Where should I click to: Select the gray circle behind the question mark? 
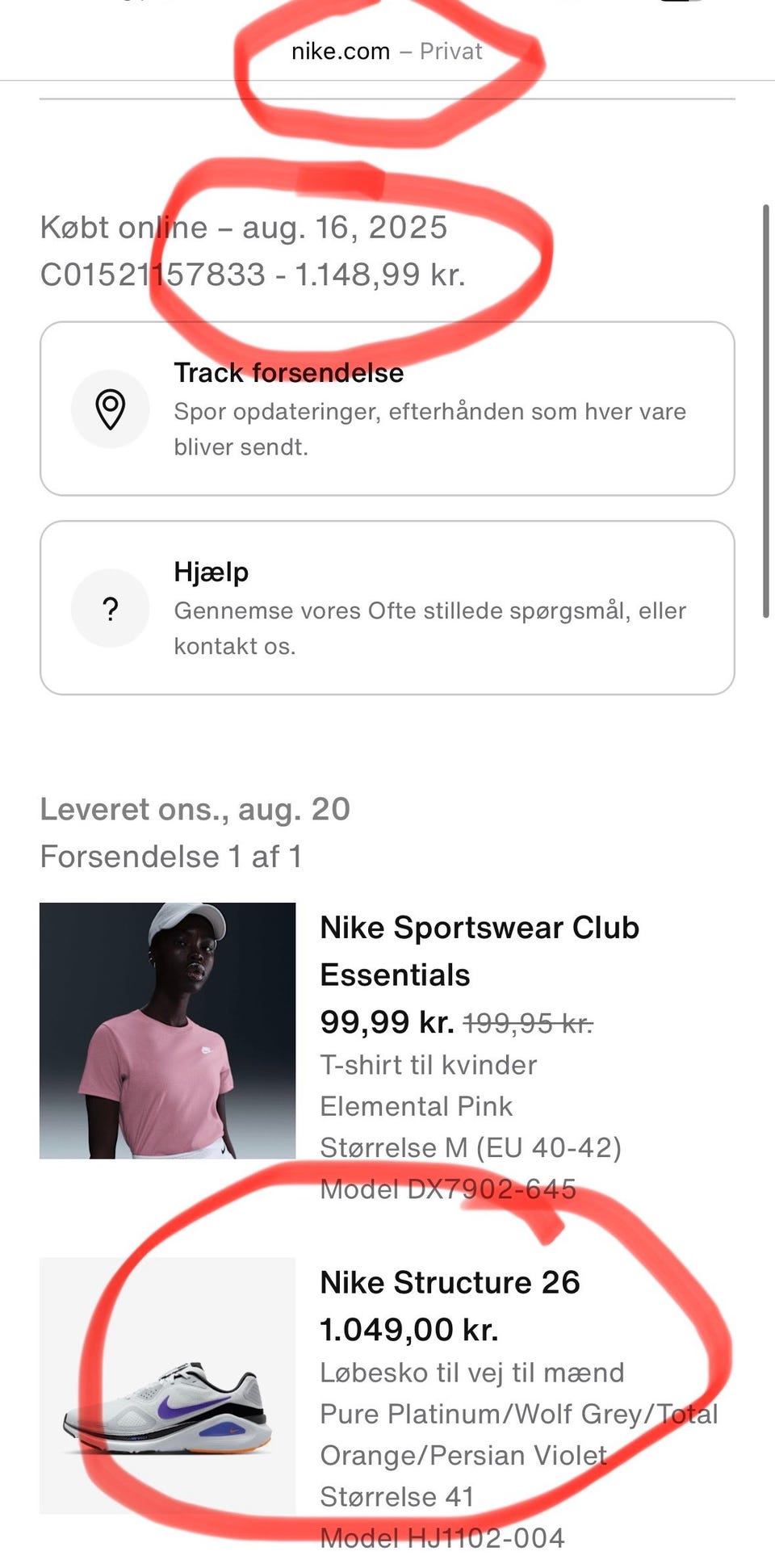[111, 609]
